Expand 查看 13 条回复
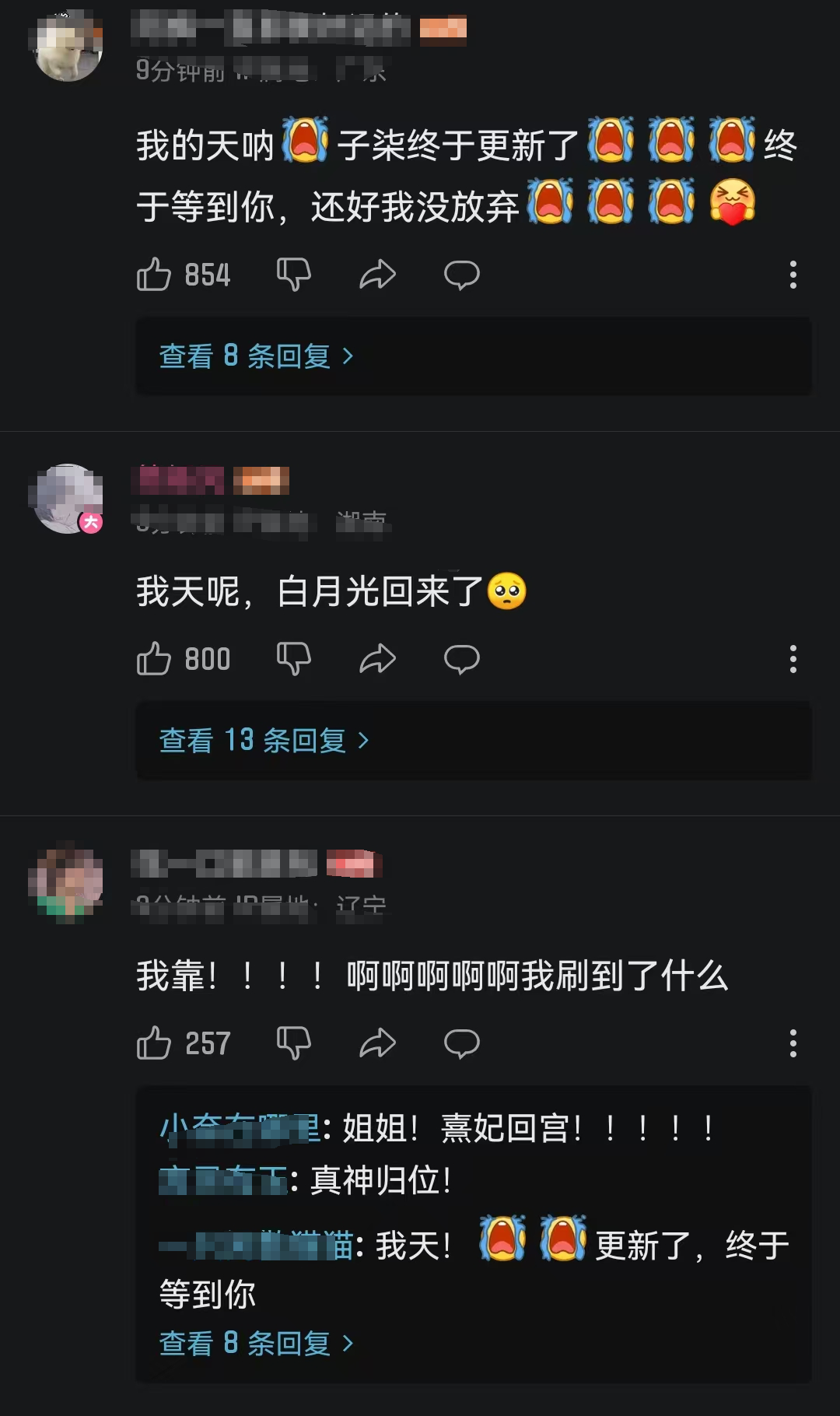The width and height of the screenshot is (840, 1416). point(264,741)
